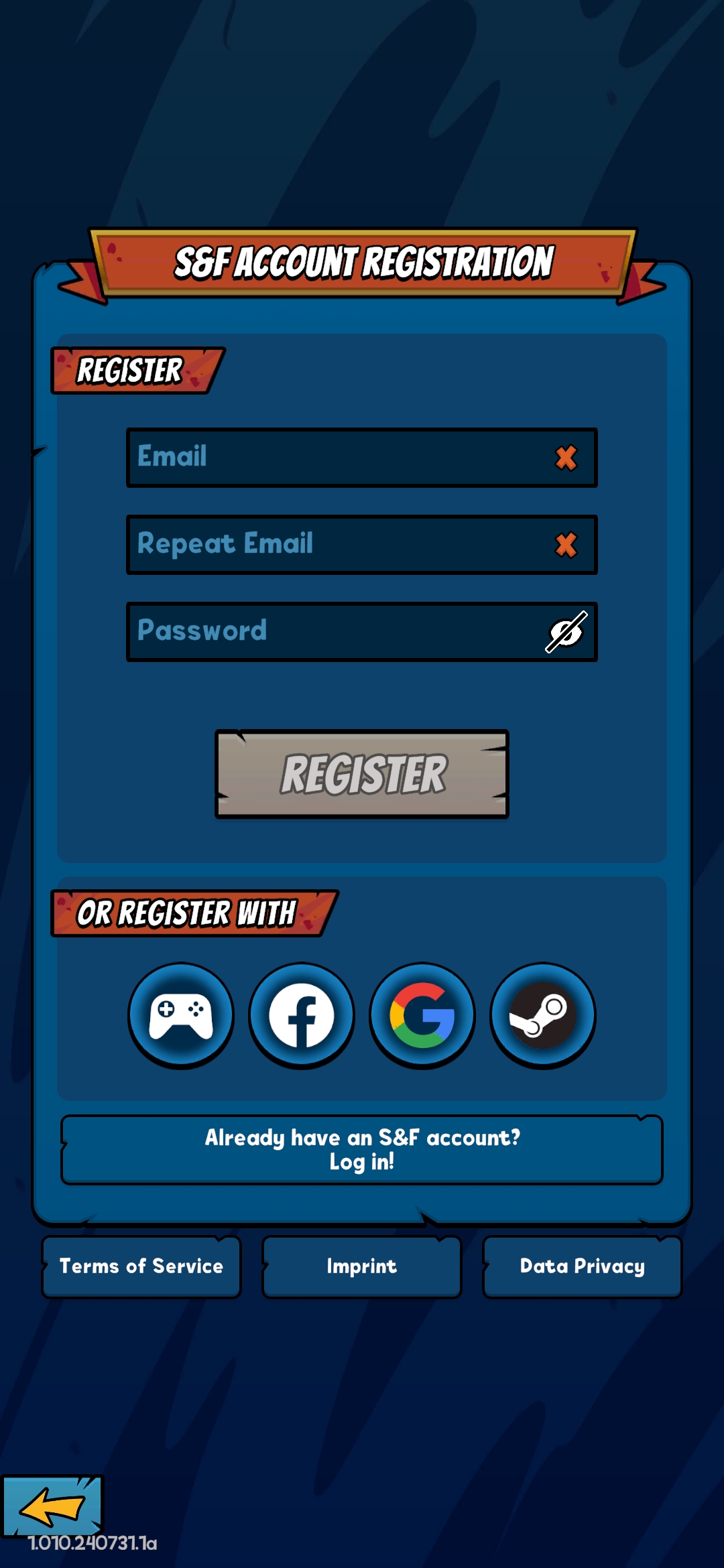The image size is (724, 1568).
Task: Register with Google
Action: point(422,1015)
